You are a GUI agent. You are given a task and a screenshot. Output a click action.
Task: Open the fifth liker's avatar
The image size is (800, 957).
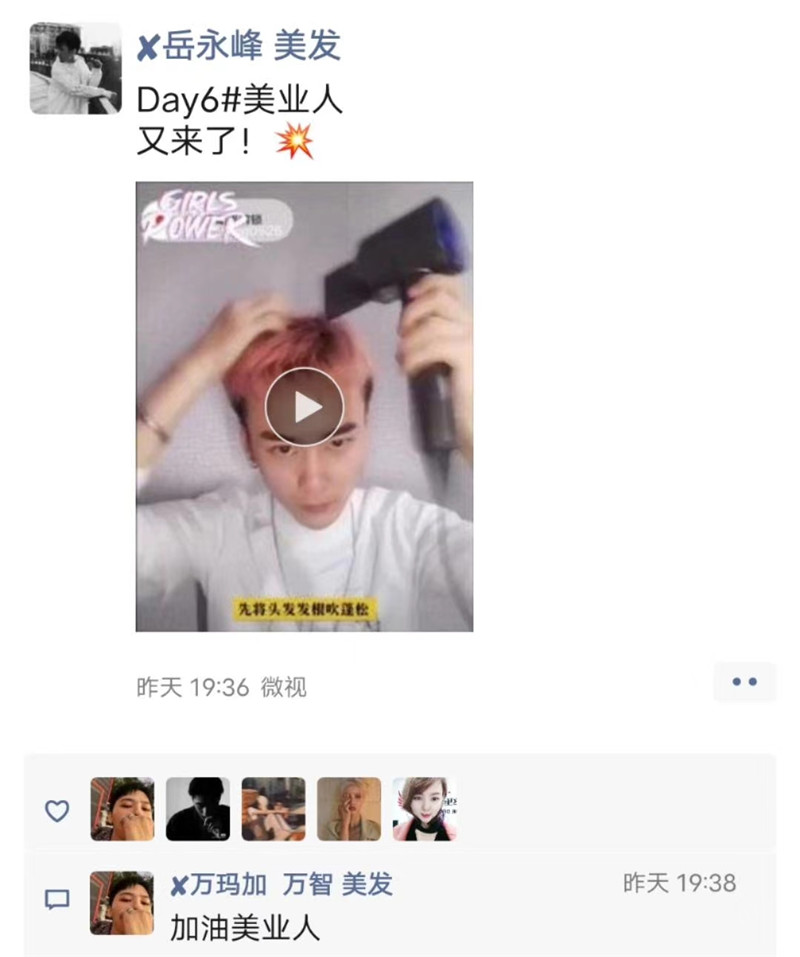[x=424, y=809]
